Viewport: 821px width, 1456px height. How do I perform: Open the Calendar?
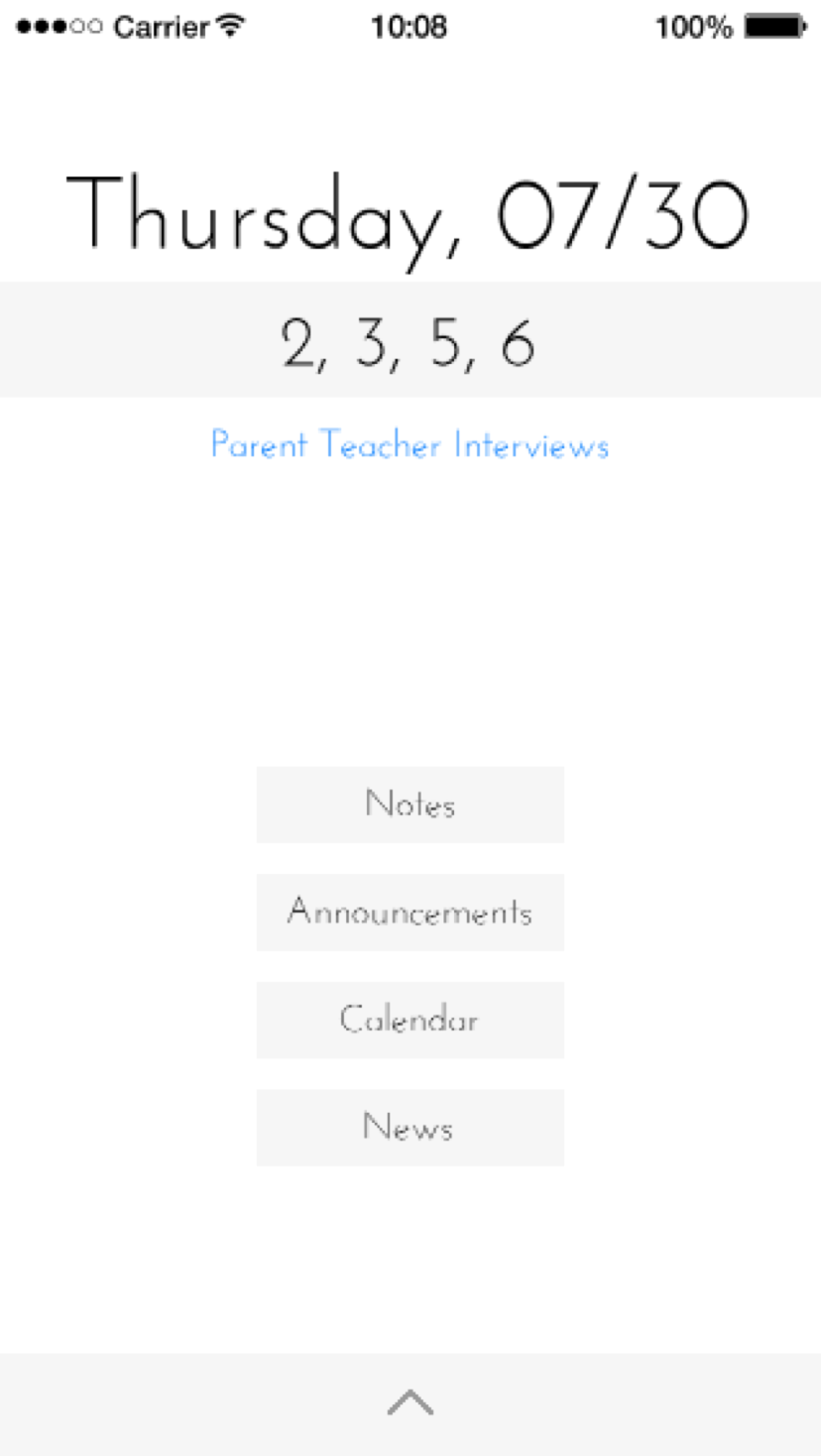point(410,1020)
